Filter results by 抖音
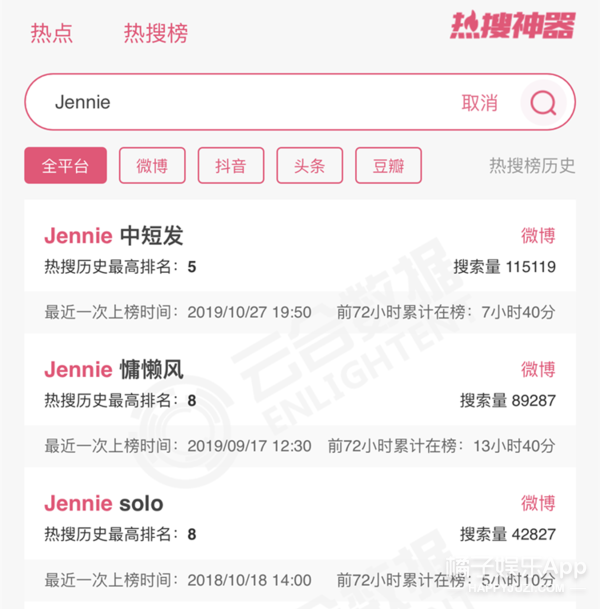Screen dimensions: 600x609 pyautogui.click(x=231, y=165)
